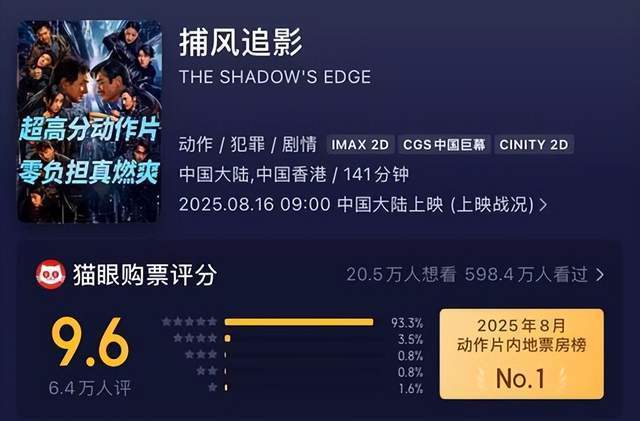Open the 动作片内地票房榜 No.1 ranking card
This screenshot has height=421, width=640.
point(521,354)
